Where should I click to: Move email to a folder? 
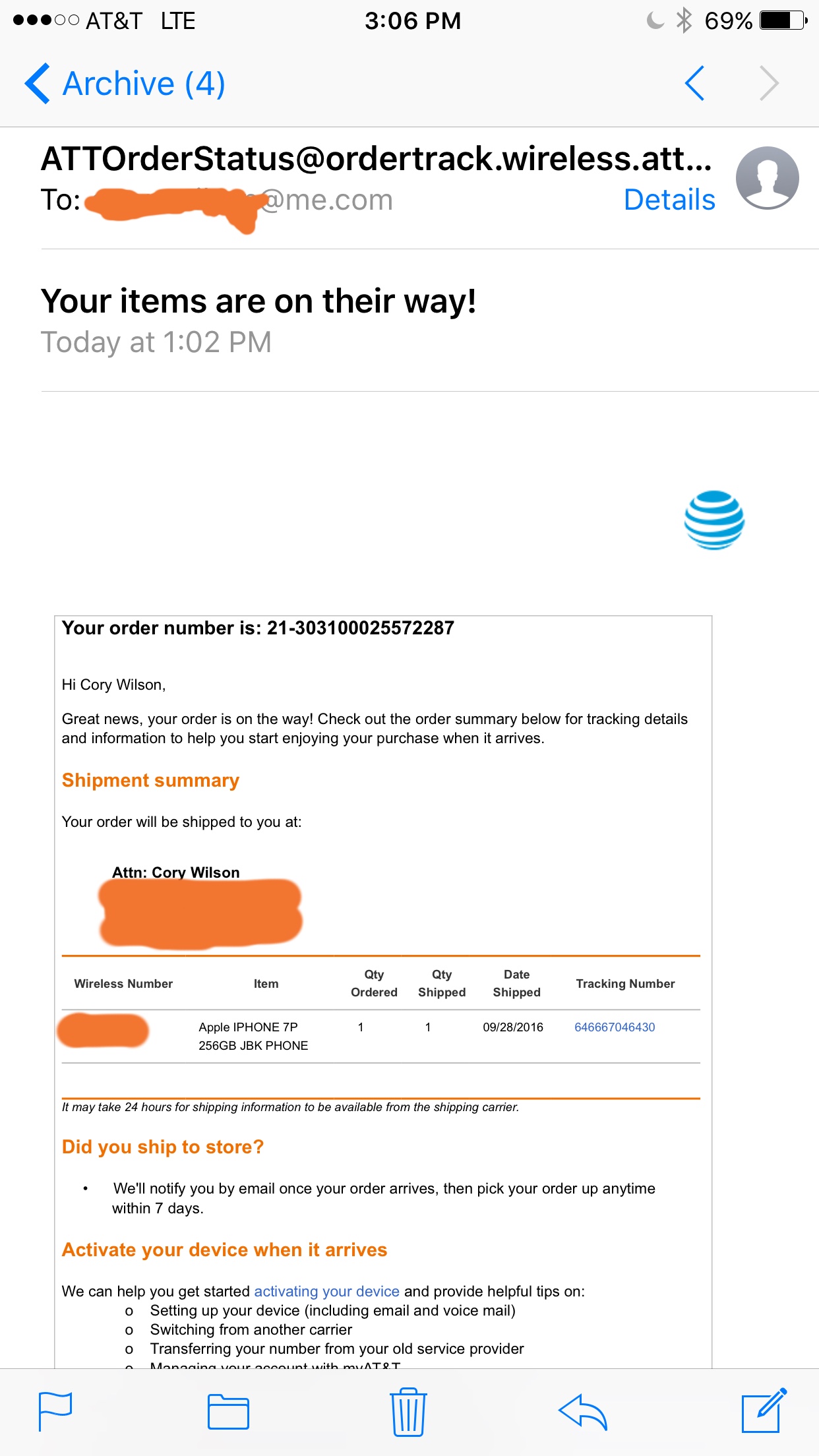click(228, 1412)
